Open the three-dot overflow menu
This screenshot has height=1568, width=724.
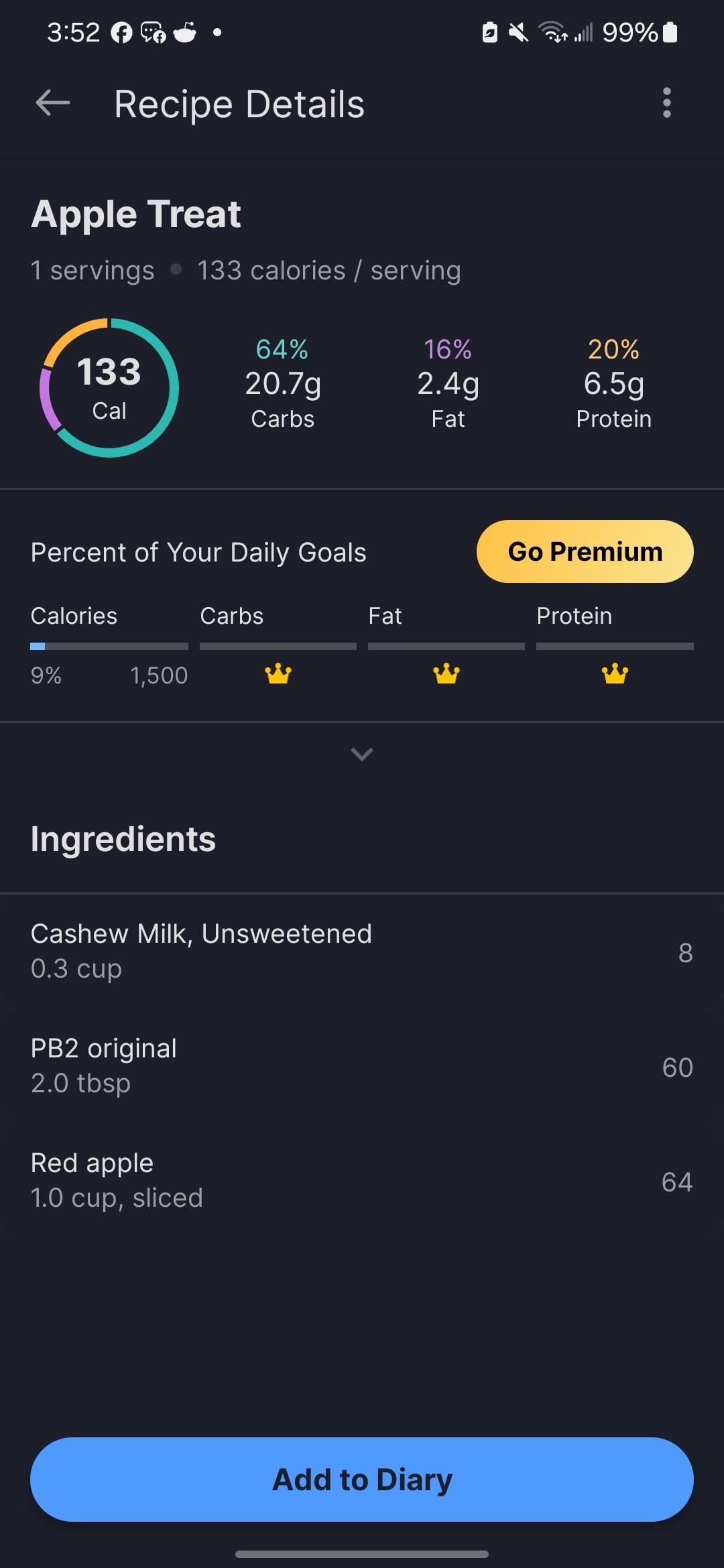666,103
